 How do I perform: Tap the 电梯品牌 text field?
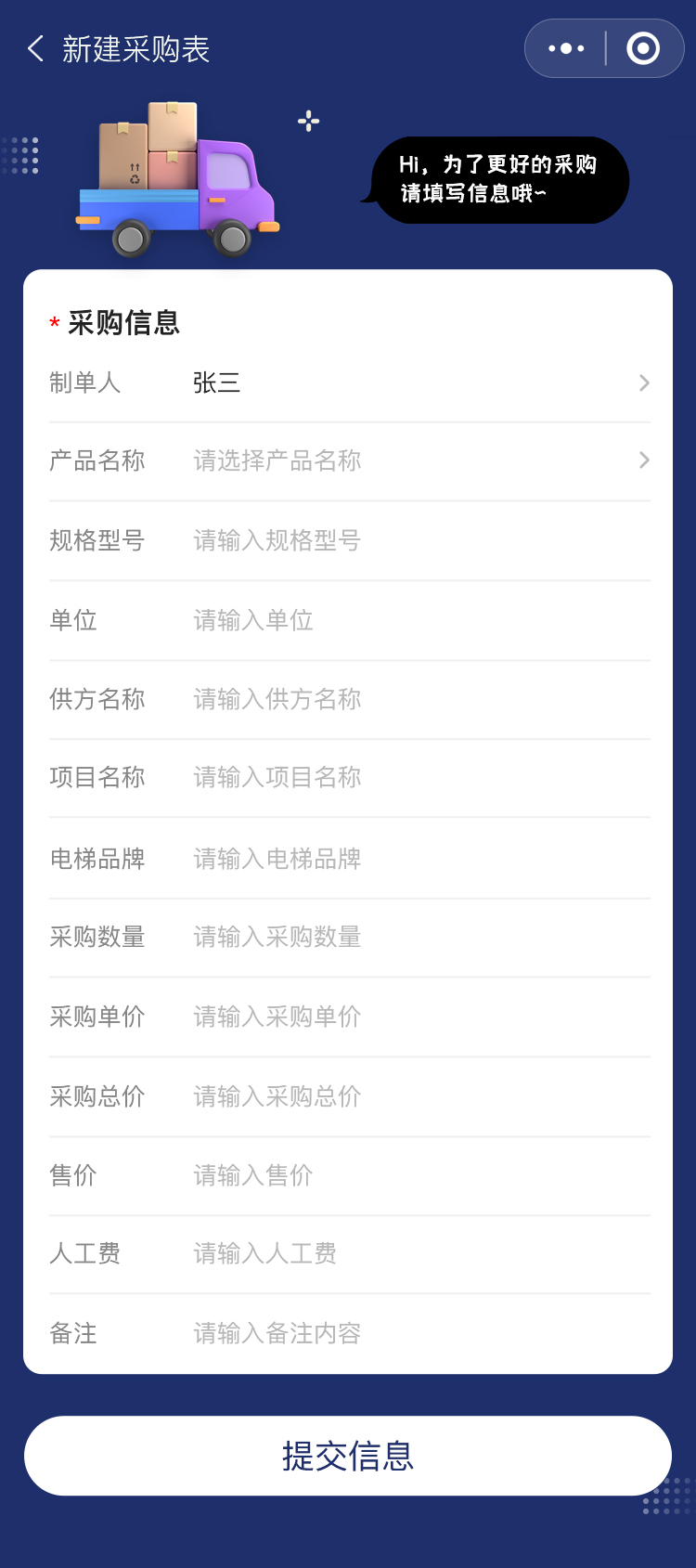[418, 859]
